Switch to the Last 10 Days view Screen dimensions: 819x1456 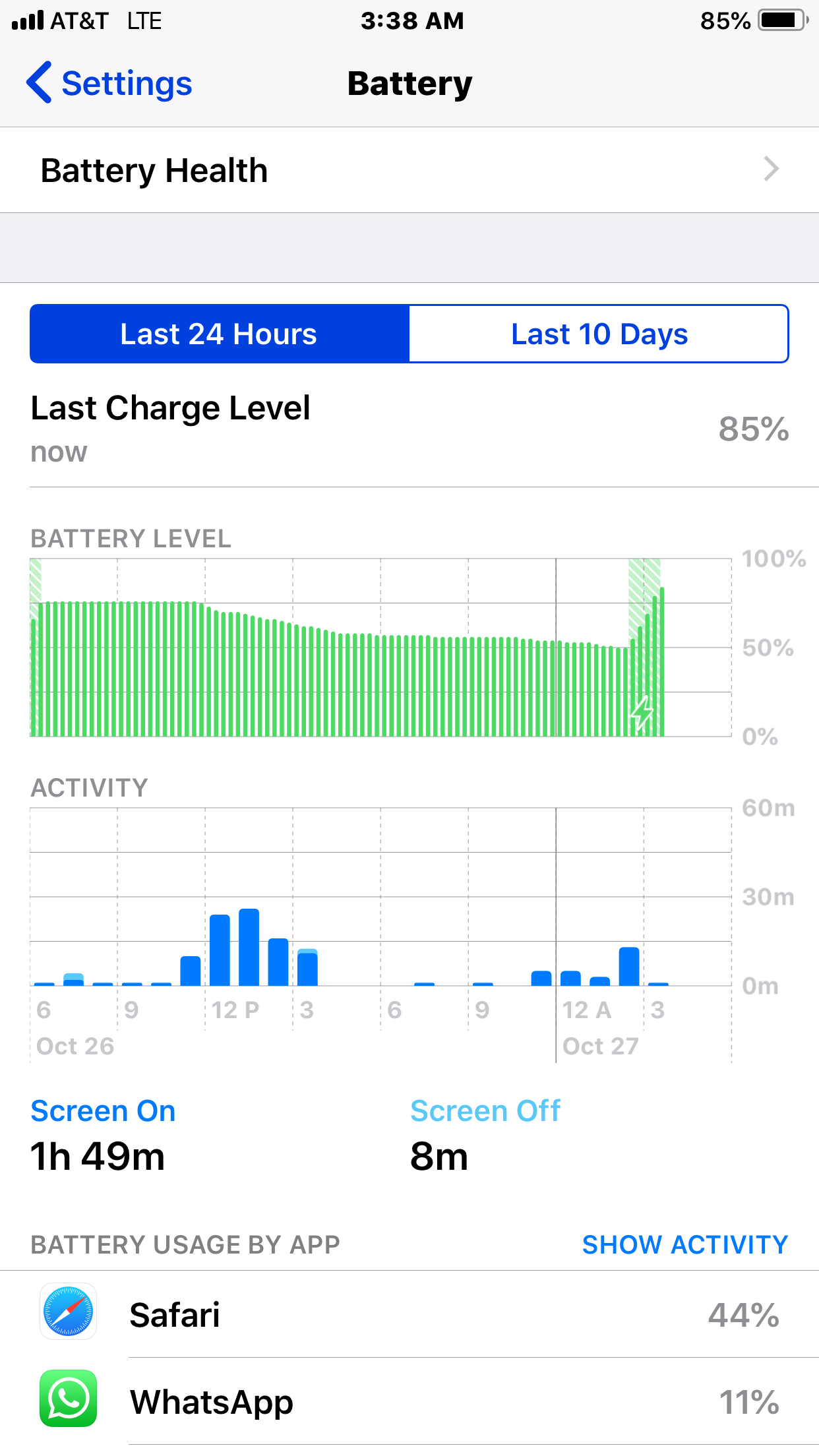coord(599,334)
